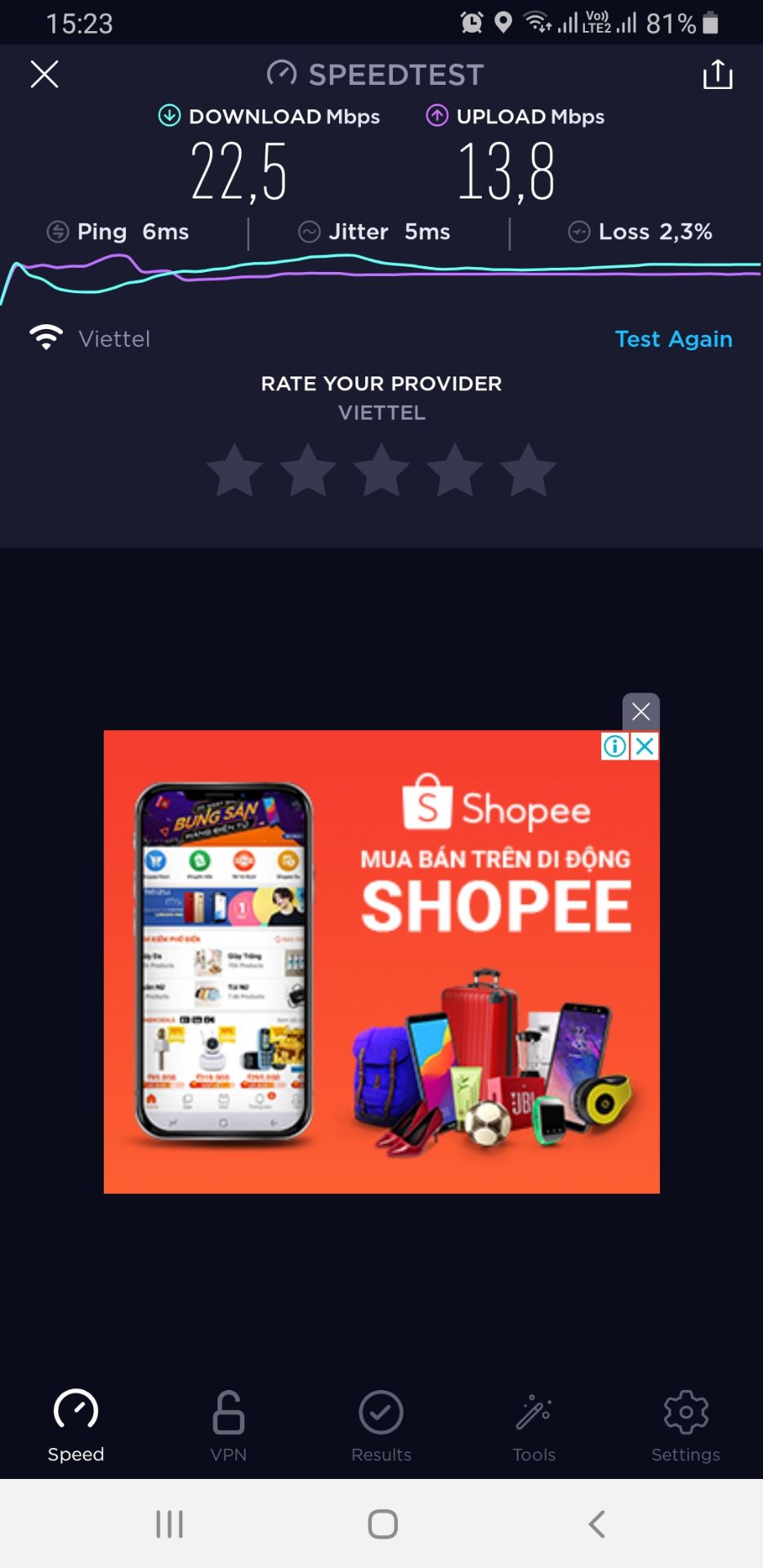The width and height of the screenshot is (763, 1568).
Task: Switch to the VPN tab
Action: click(229, 1426)
